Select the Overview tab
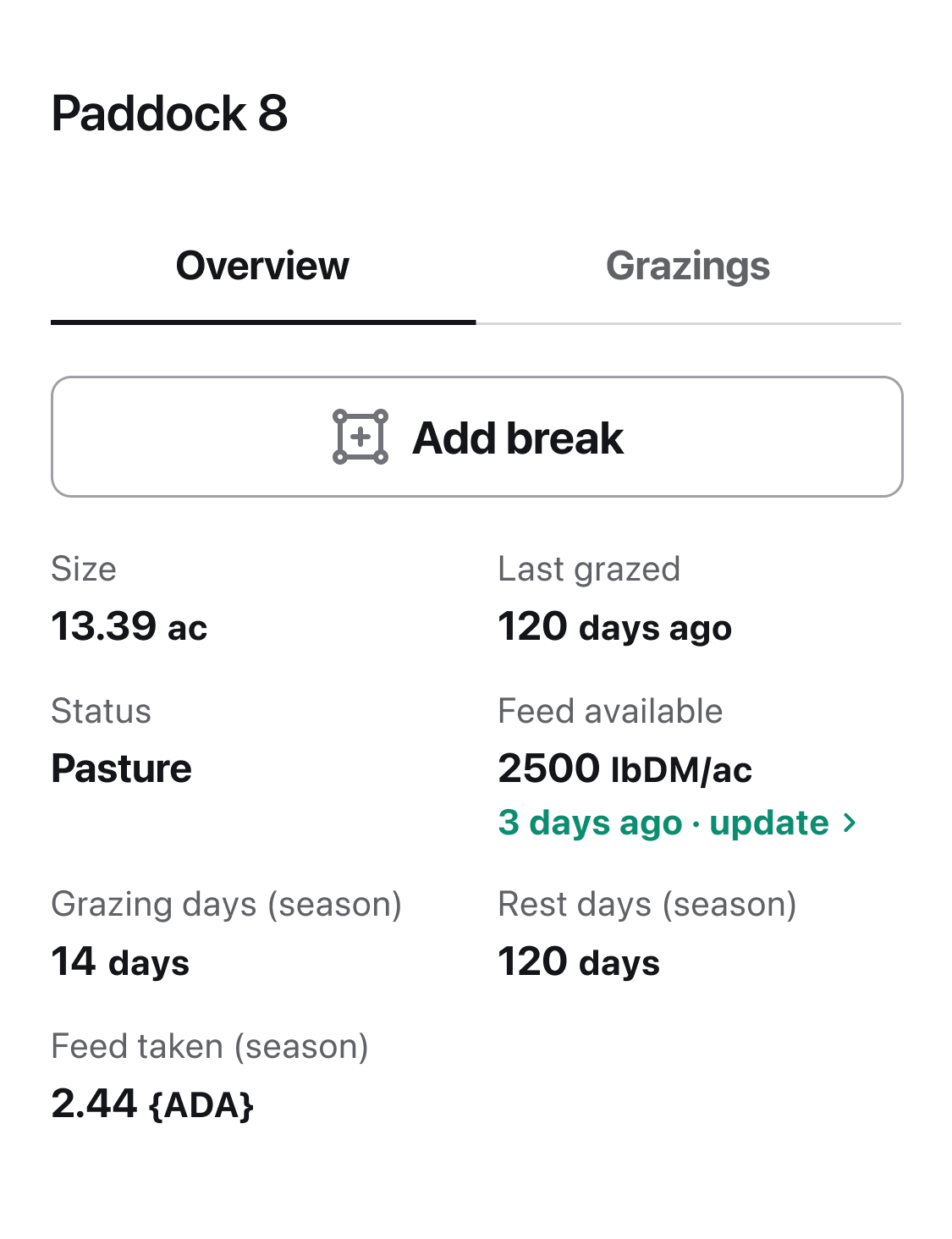Viewport: 952px width, 1239px height. click(x=262, y=267)
